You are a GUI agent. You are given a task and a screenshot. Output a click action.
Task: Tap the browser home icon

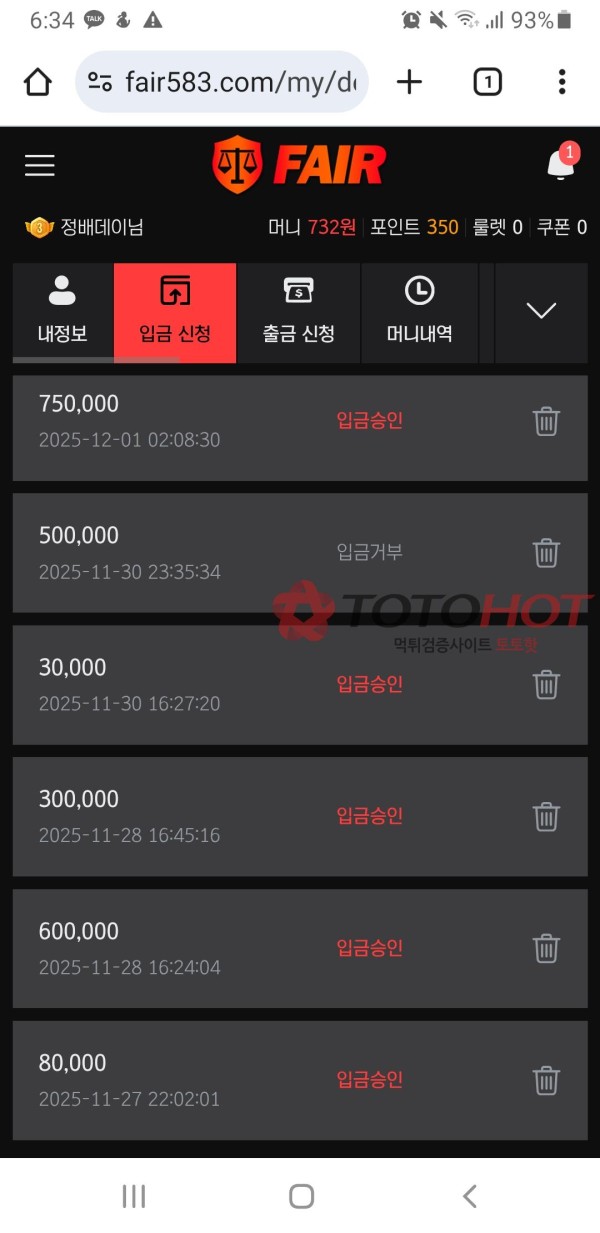(38, 82)
